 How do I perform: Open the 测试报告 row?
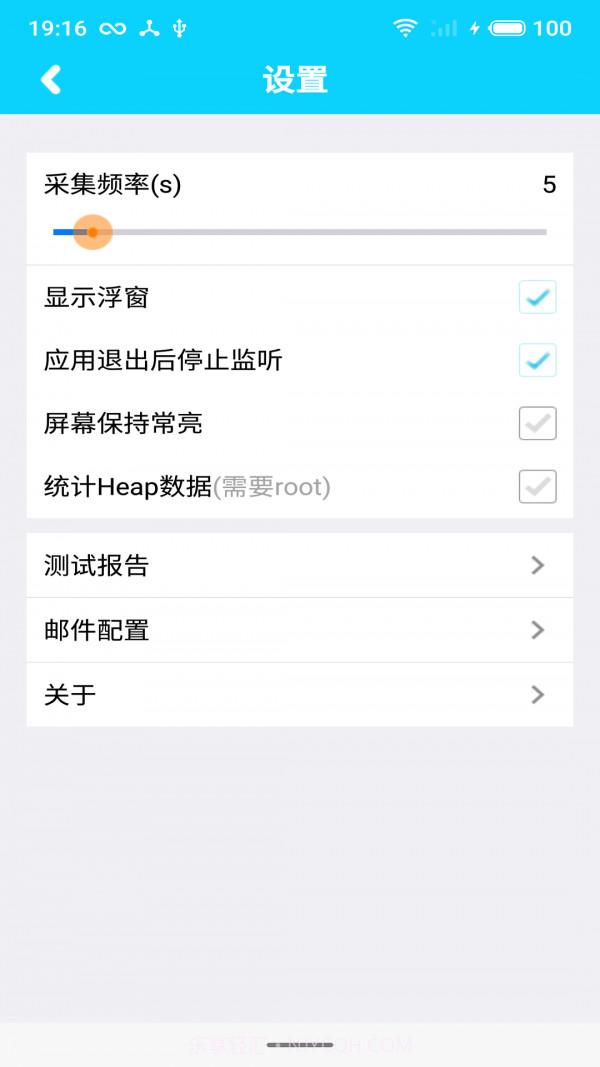click(299, 565)
